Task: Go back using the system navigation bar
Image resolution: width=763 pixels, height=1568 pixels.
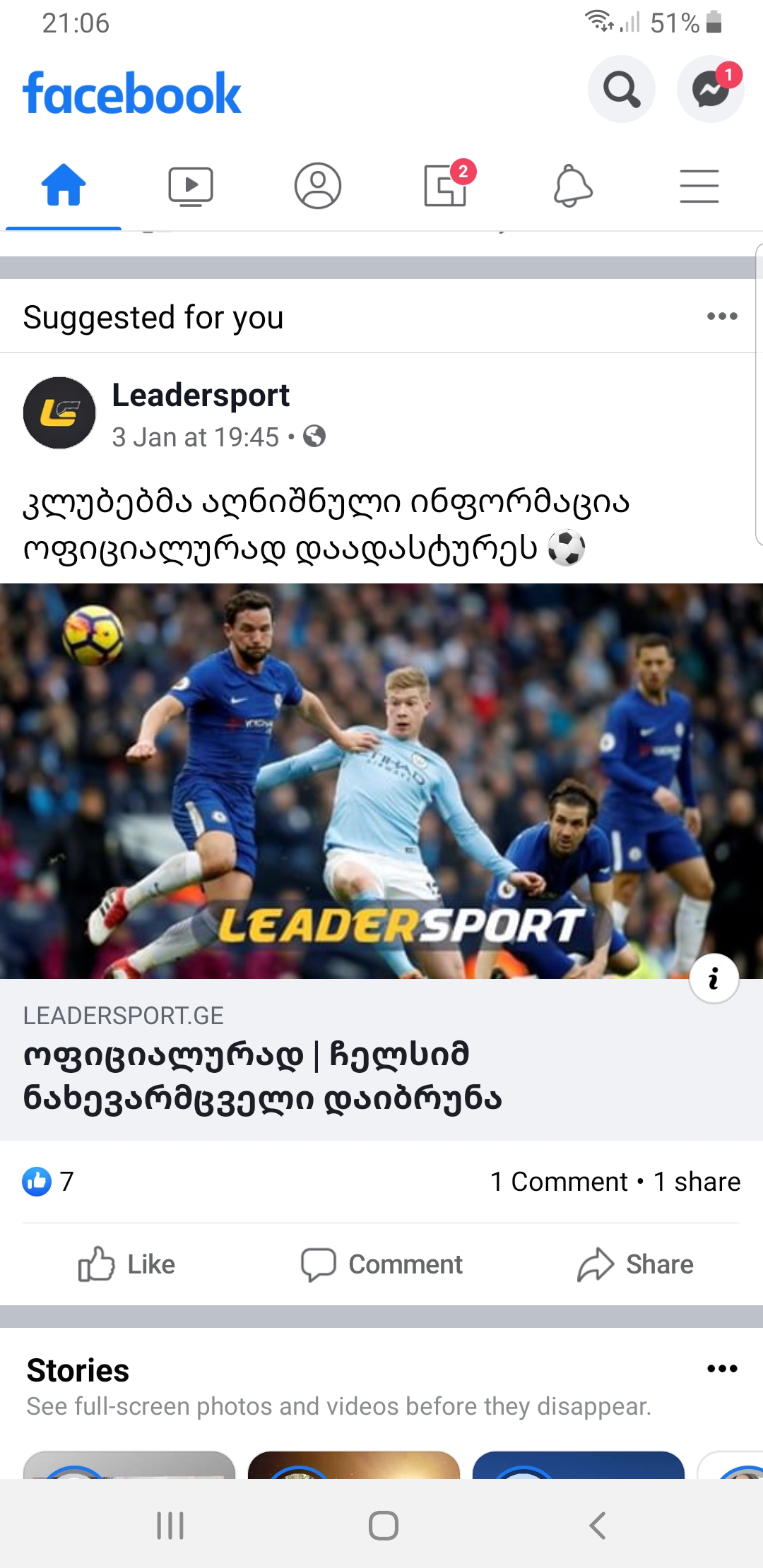Action: tap(598, 1525)
